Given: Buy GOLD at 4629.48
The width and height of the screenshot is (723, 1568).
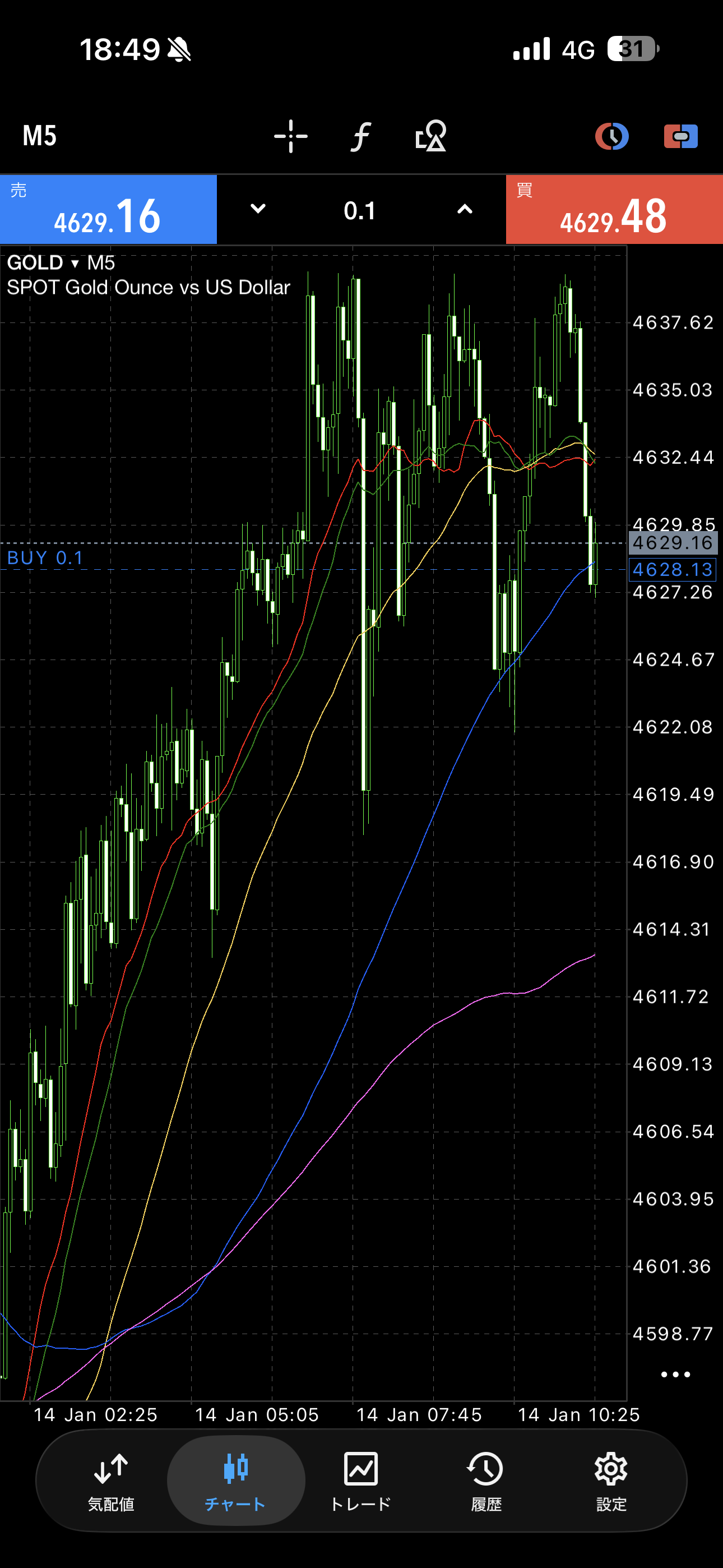Looking at the screenshot, I should [614, 210].
